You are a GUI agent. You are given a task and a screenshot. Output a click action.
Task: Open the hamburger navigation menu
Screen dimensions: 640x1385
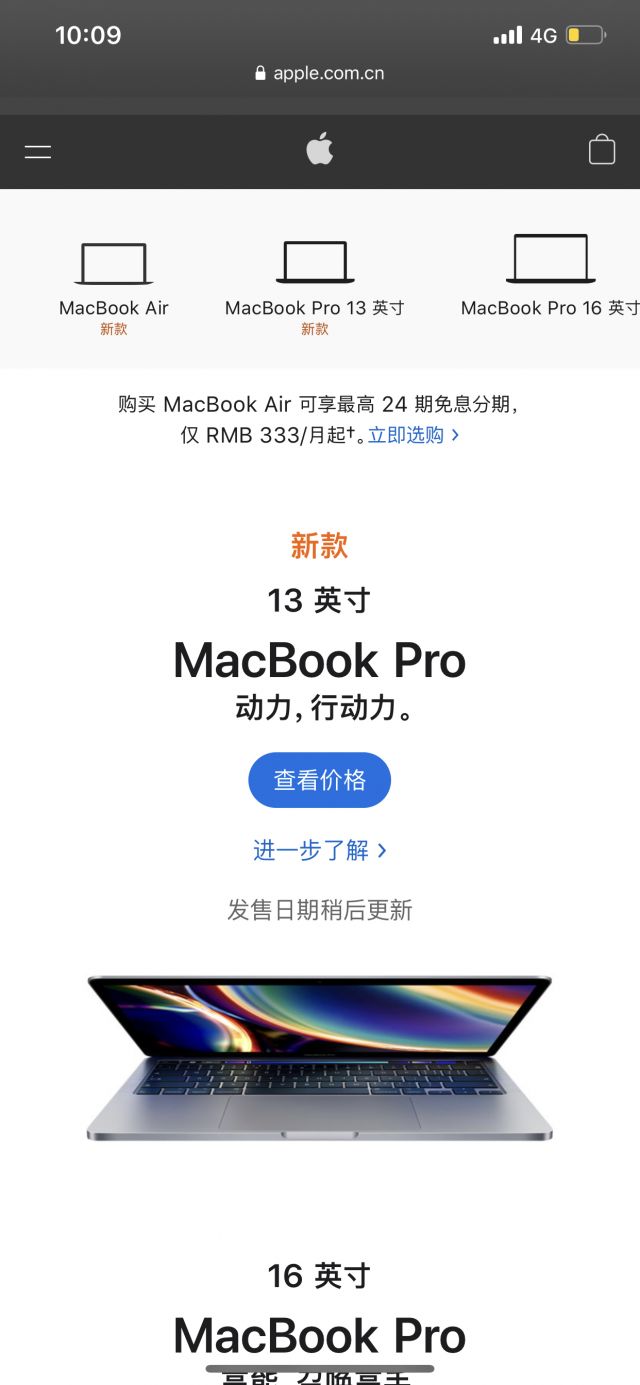click(38, 152)
